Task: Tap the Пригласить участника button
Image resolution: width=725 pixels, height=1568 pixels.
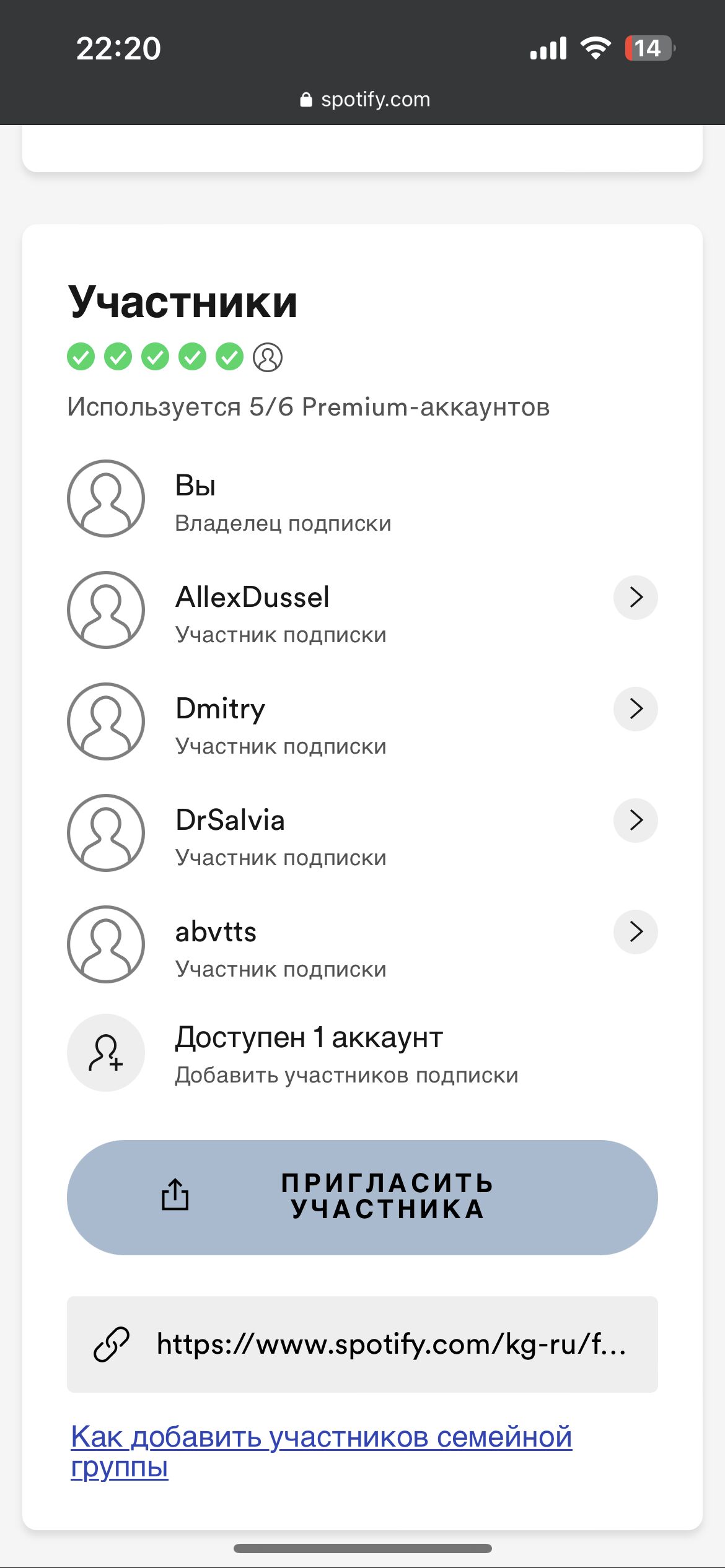Action: point(362,1196)
